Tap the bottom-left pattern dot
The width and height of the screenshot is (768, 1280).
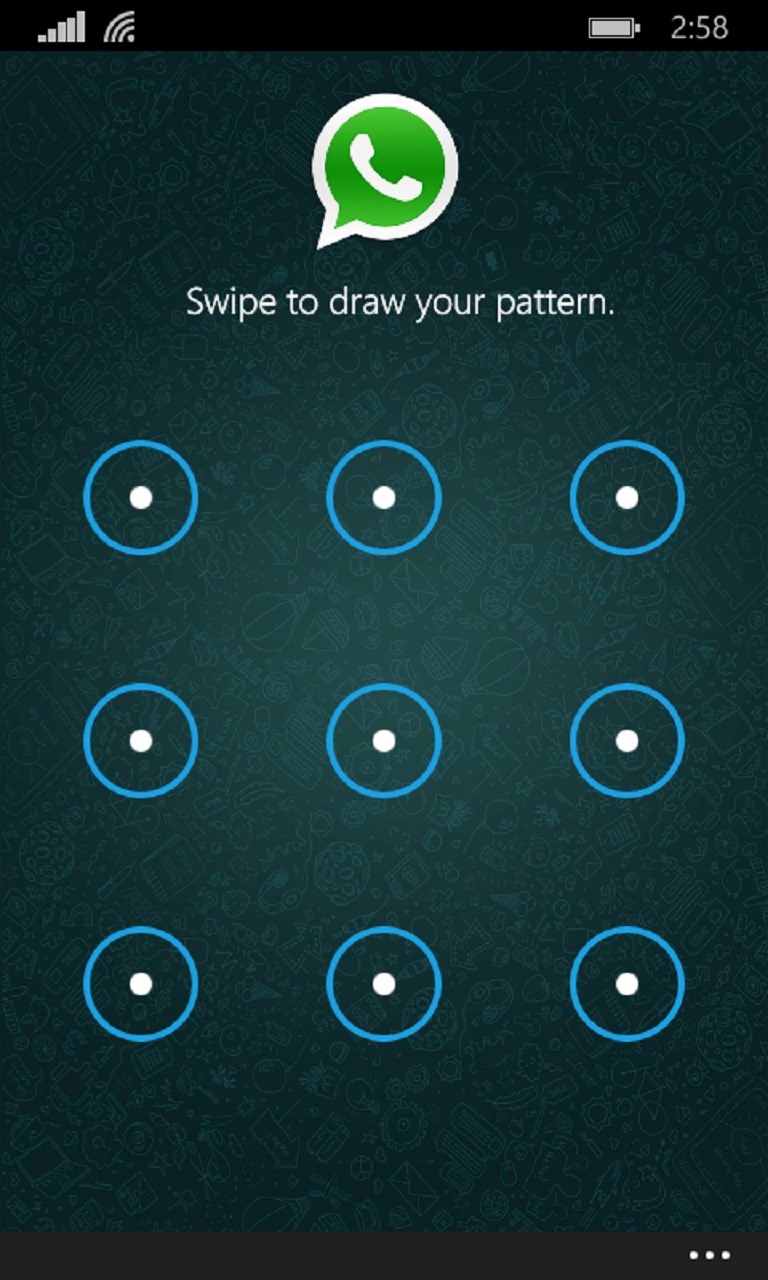point(141,984)
